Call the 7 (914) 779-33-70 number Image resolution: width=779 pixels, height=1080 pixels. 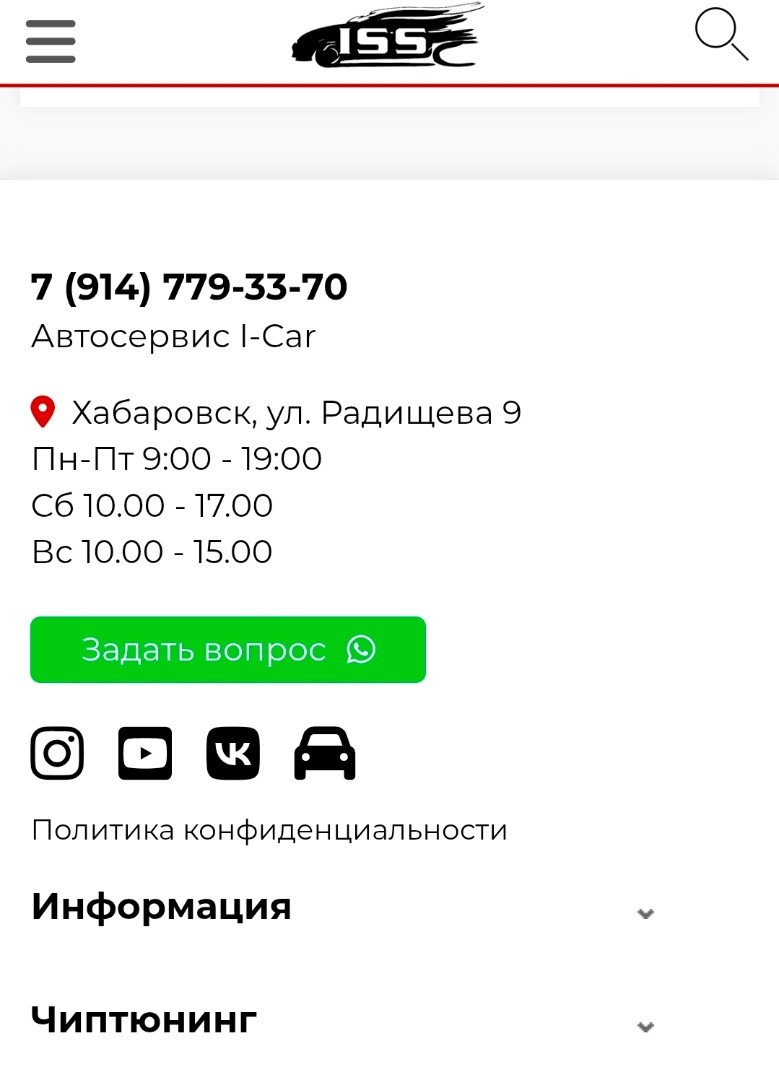click(190, 288)
